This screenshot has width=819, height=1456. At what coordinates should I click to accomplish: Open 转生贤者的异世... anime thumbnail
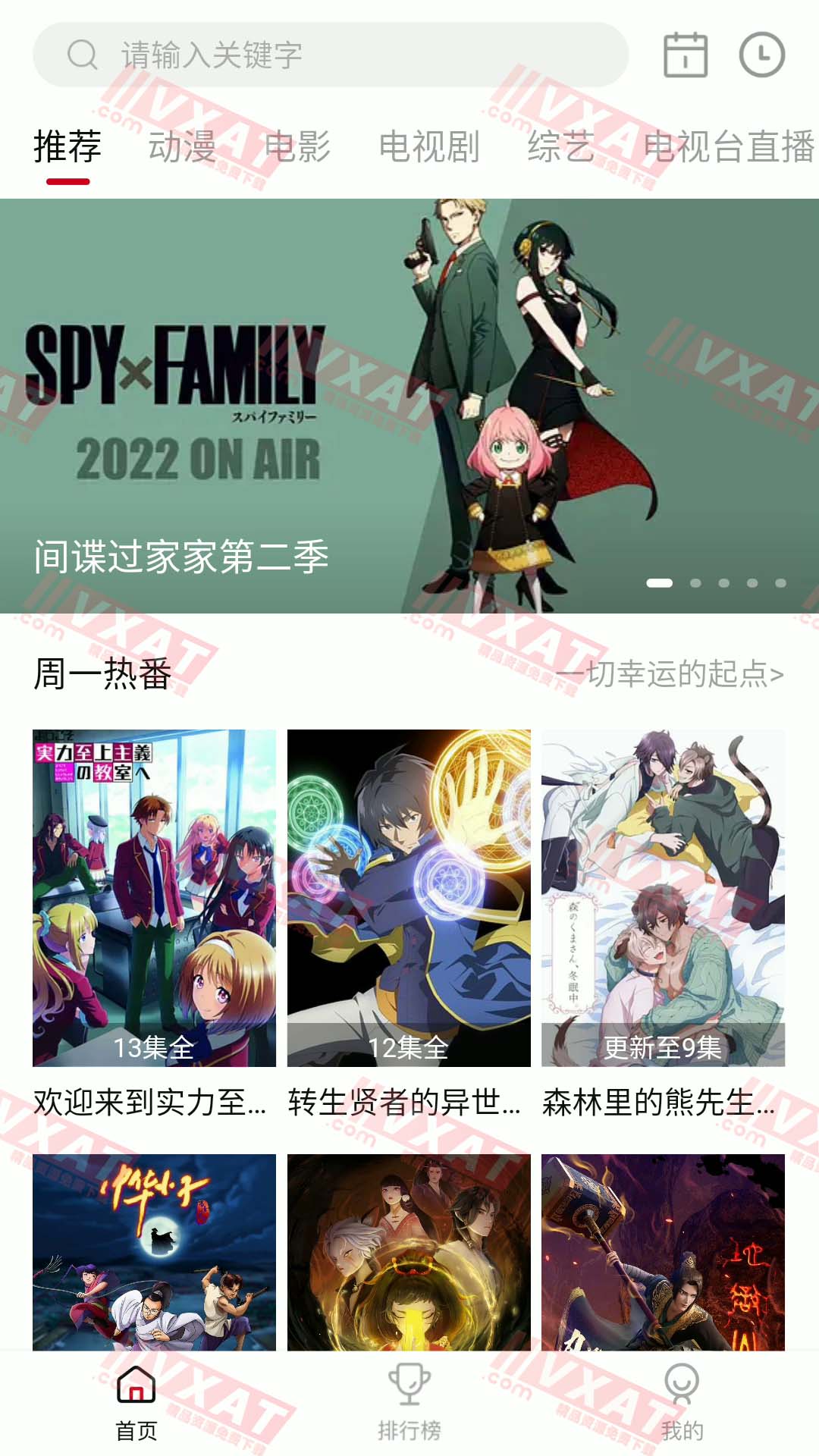(409, 895)
